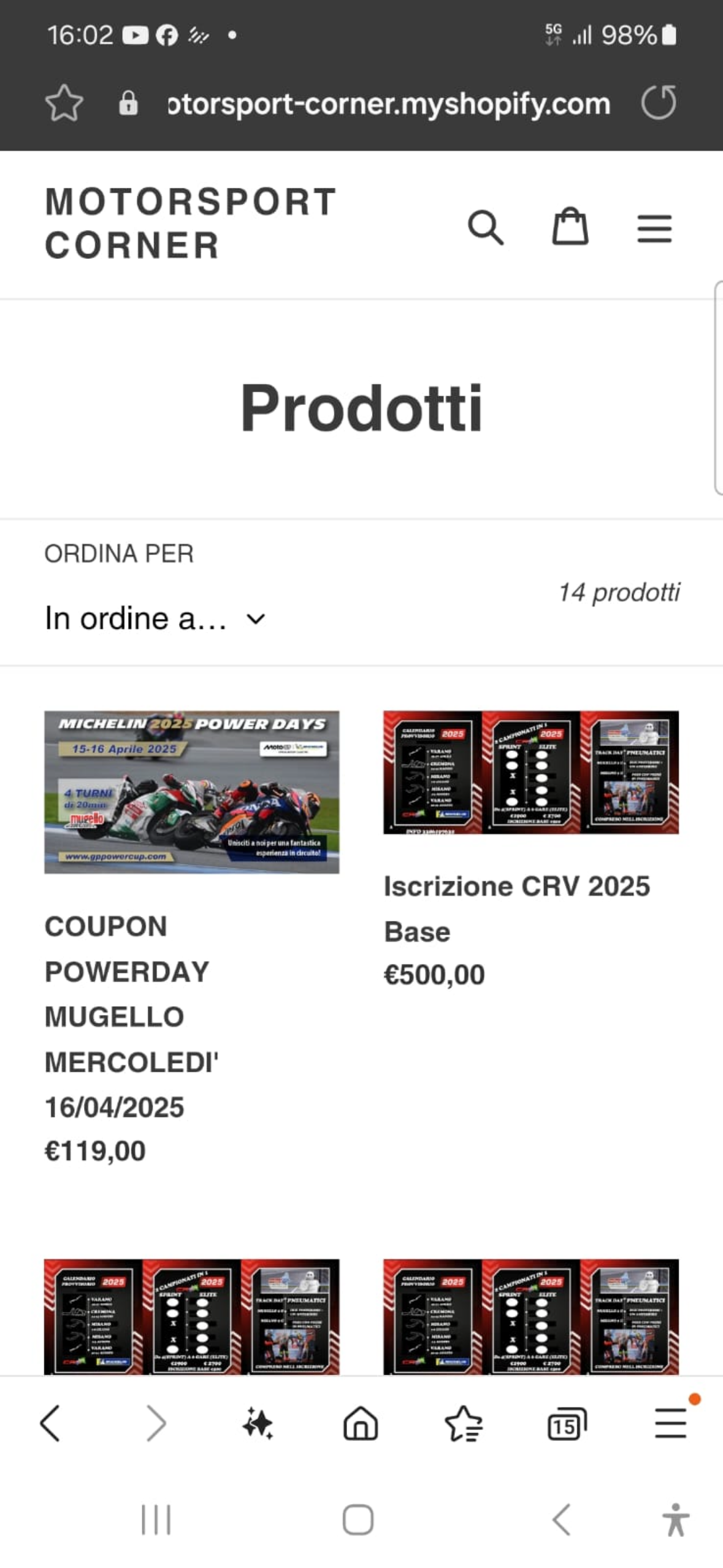Open the browser tools menu
Screen dimensions: 723x1568
tap(671, 1423)
